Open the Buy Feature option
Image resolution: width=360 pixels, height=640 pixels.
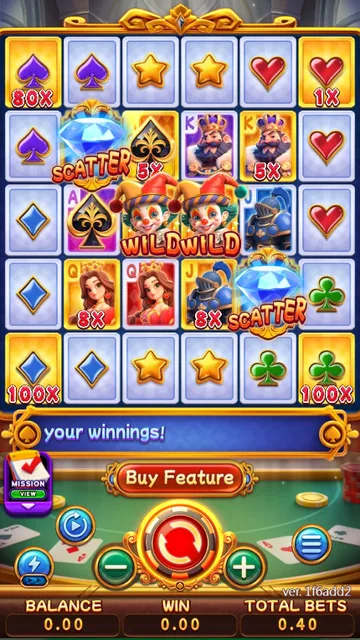point(180,478)
